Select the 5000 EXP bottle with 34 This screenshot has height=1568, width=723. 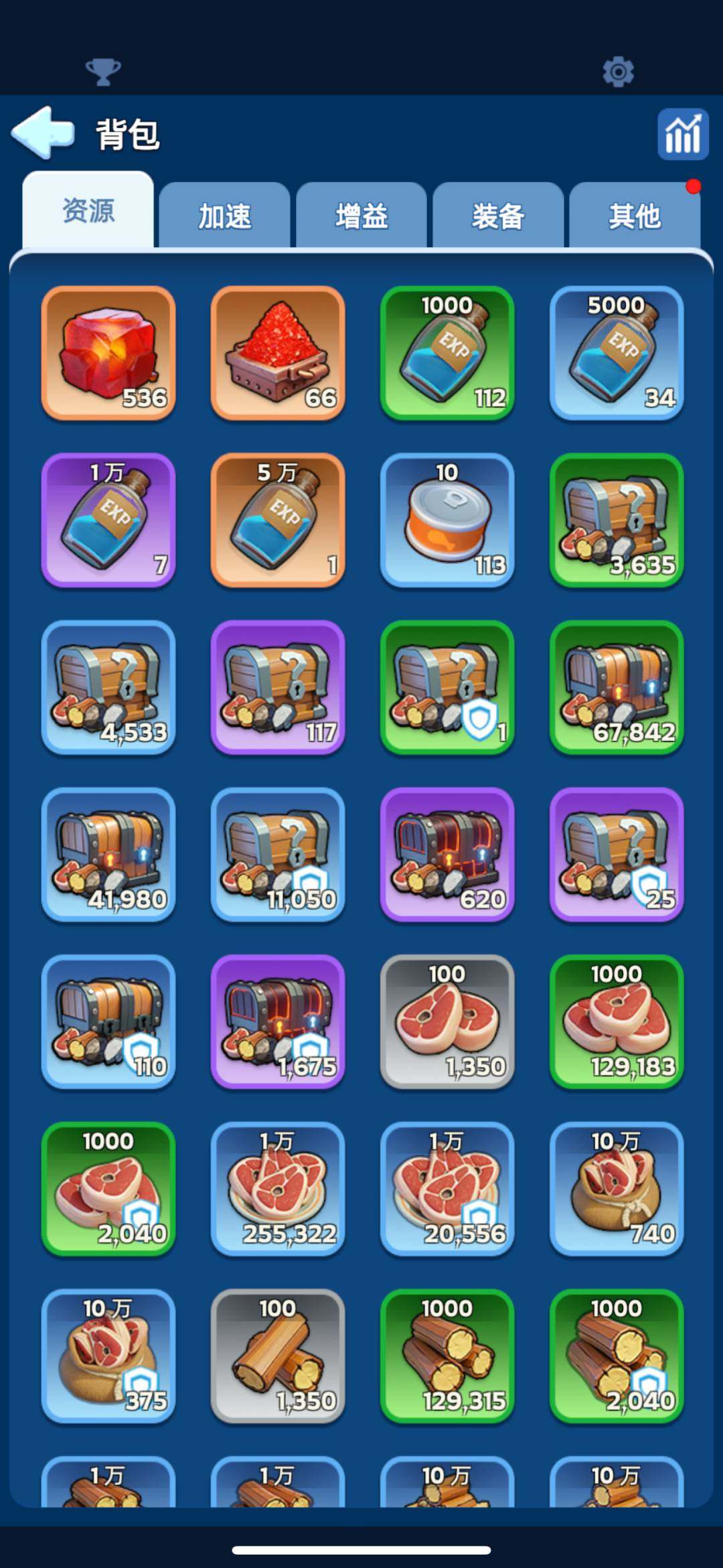pos(617,353)
